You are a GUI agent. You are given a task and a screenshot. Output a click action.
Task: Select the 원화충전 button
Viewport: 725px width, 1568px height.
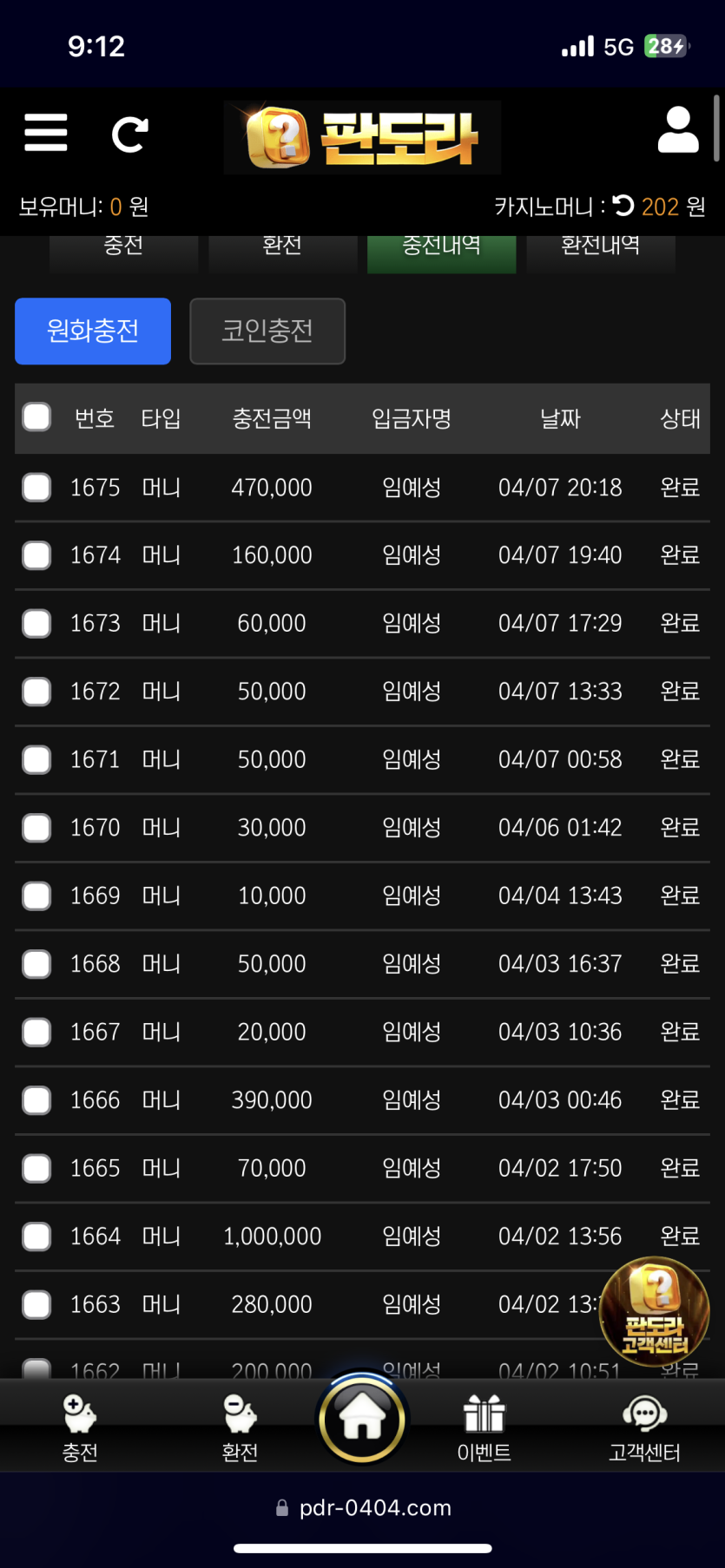tap(93, 331)
